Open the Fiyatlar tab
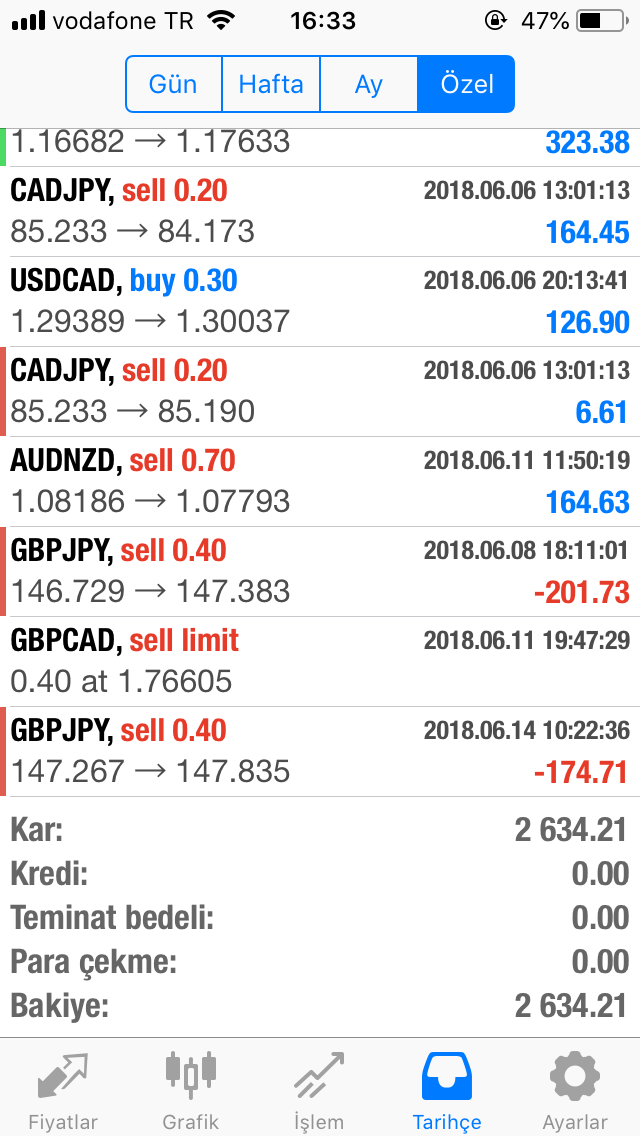640x1136 pixels. (x=63, y=1088)
